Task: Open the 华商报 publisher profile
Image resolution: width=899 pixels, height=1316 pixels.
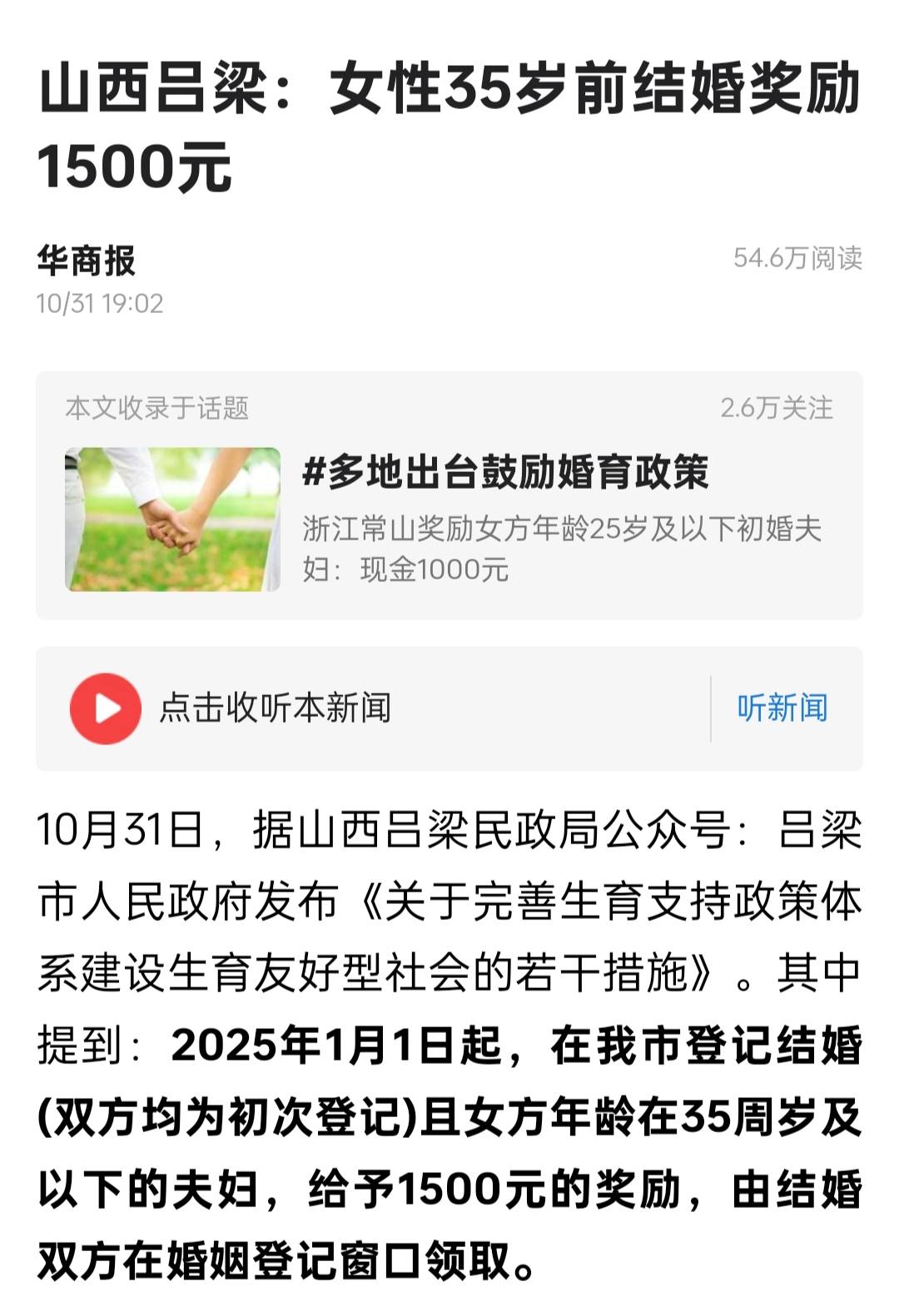Action: click(x=87, y=261)
